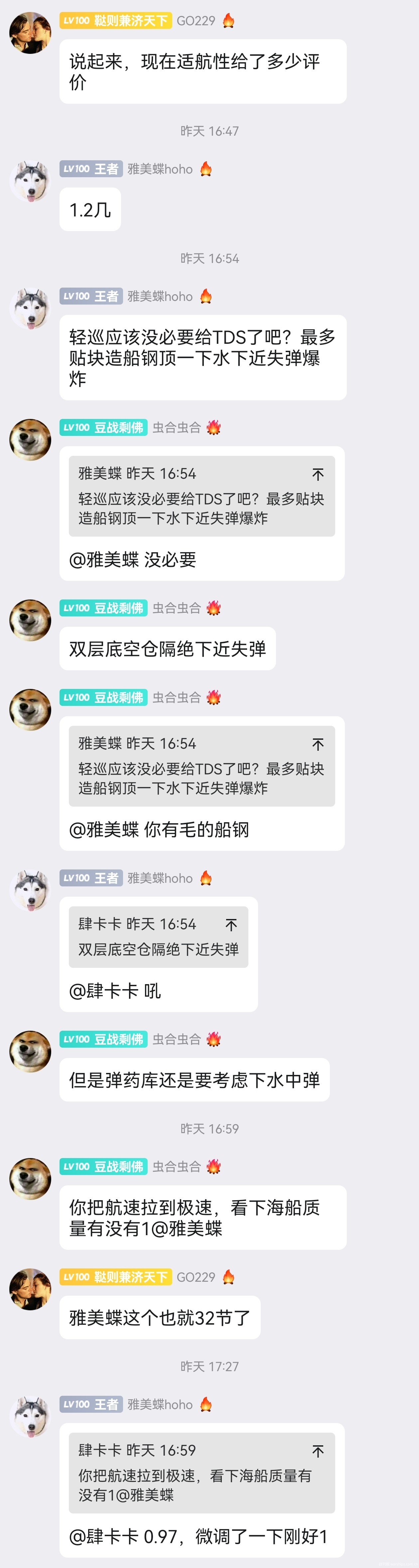Open 虫合虫合's avatar beside 双层底空仓隔绝下近失弹
This screenshot has width=419, height=1568.
[30, 620]
